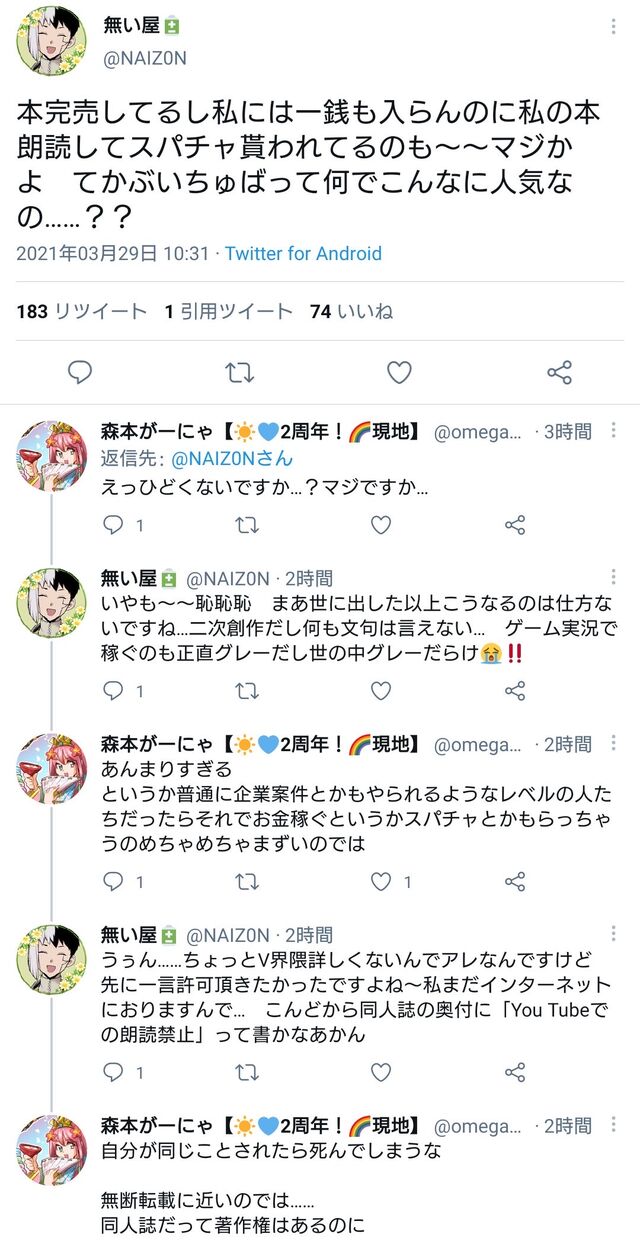The width and height of the screenshot is (640, 1247).
Task: Open the Twitter for Android source link
Action: 303,253
